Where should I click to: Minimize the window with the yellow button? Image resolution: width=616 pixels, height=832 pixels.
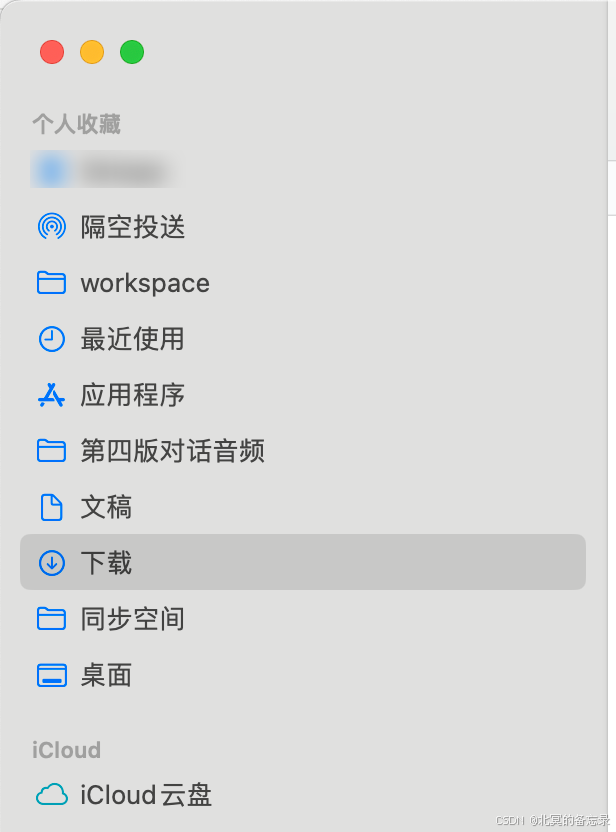(92, 52)
